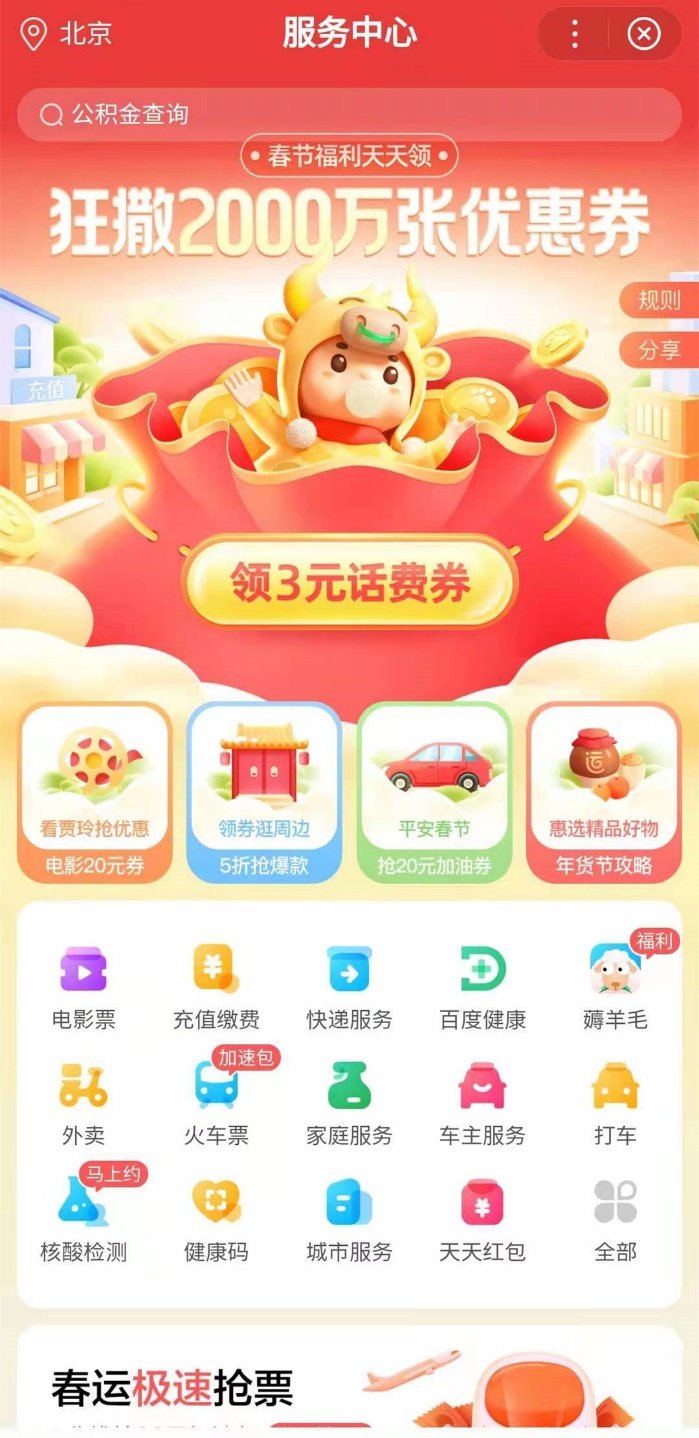Screen dimensions: 699x1438
Task: Open 快递服务
Action: coord(349,986)
